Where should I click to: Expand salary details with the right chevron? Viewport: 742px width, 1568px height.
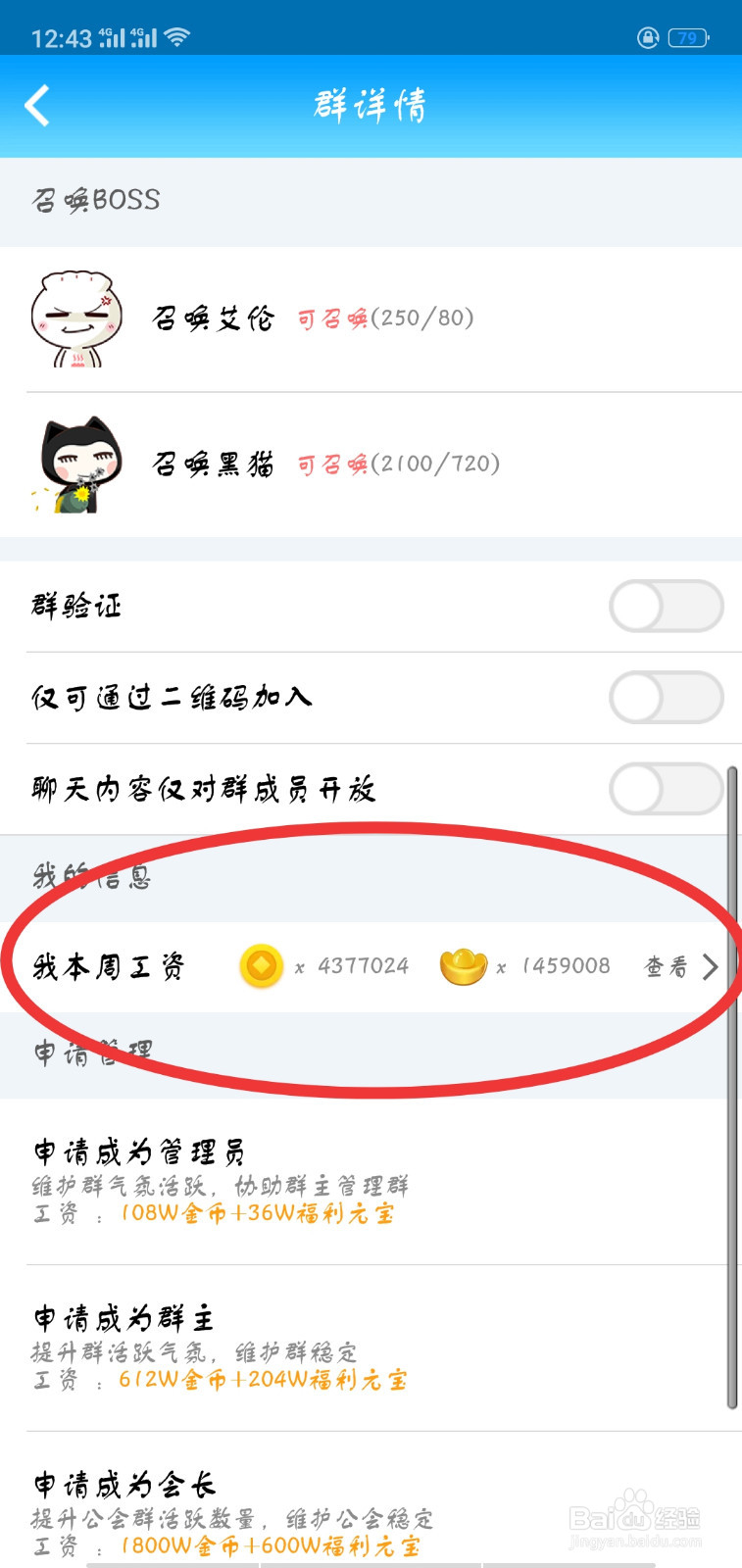(x=713, y=966)
